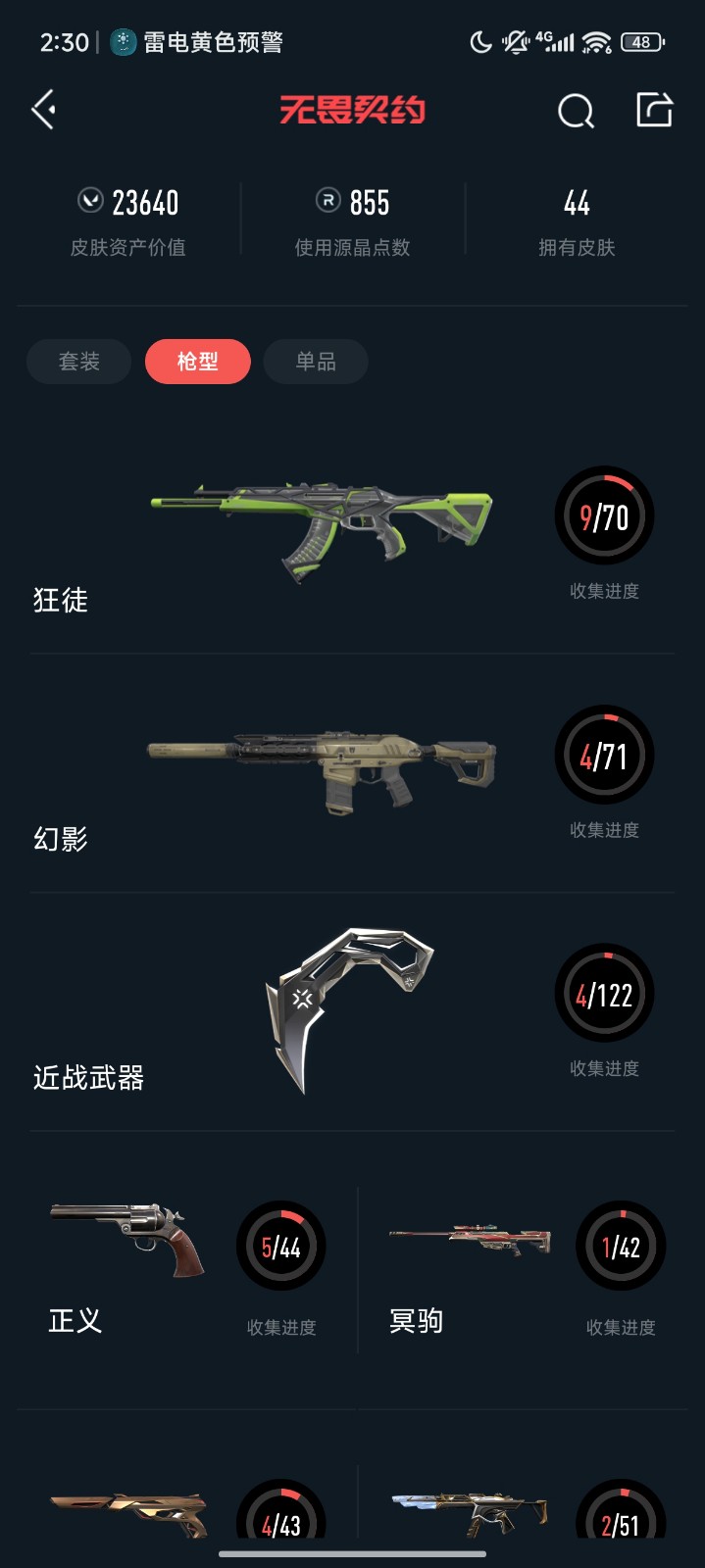The image size is (705, 1568).
Task: Open the search icon
Action: (x=576, y=111)
